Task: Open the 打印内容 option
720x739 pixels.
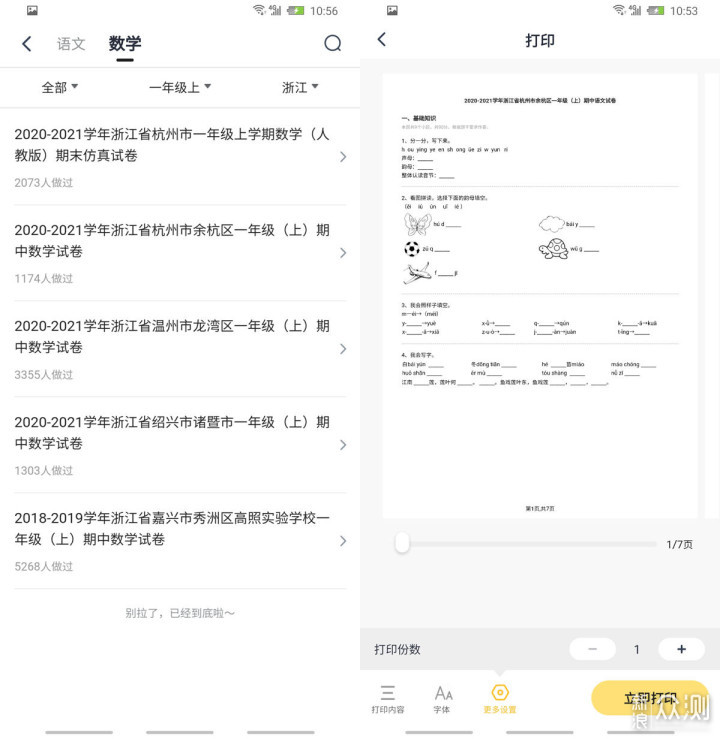Action: coord(388,699)
